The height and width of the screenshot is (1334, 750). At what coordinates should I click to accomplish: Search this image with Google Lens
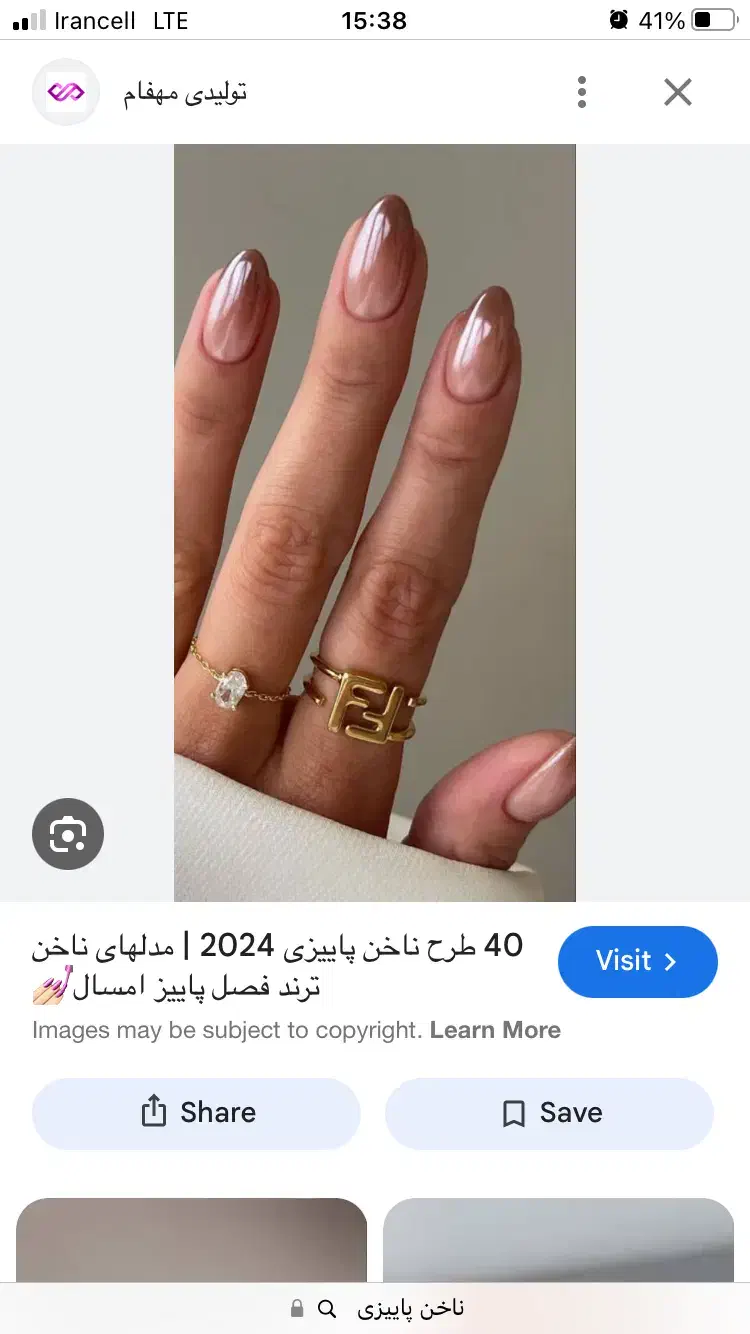[68, 833]
